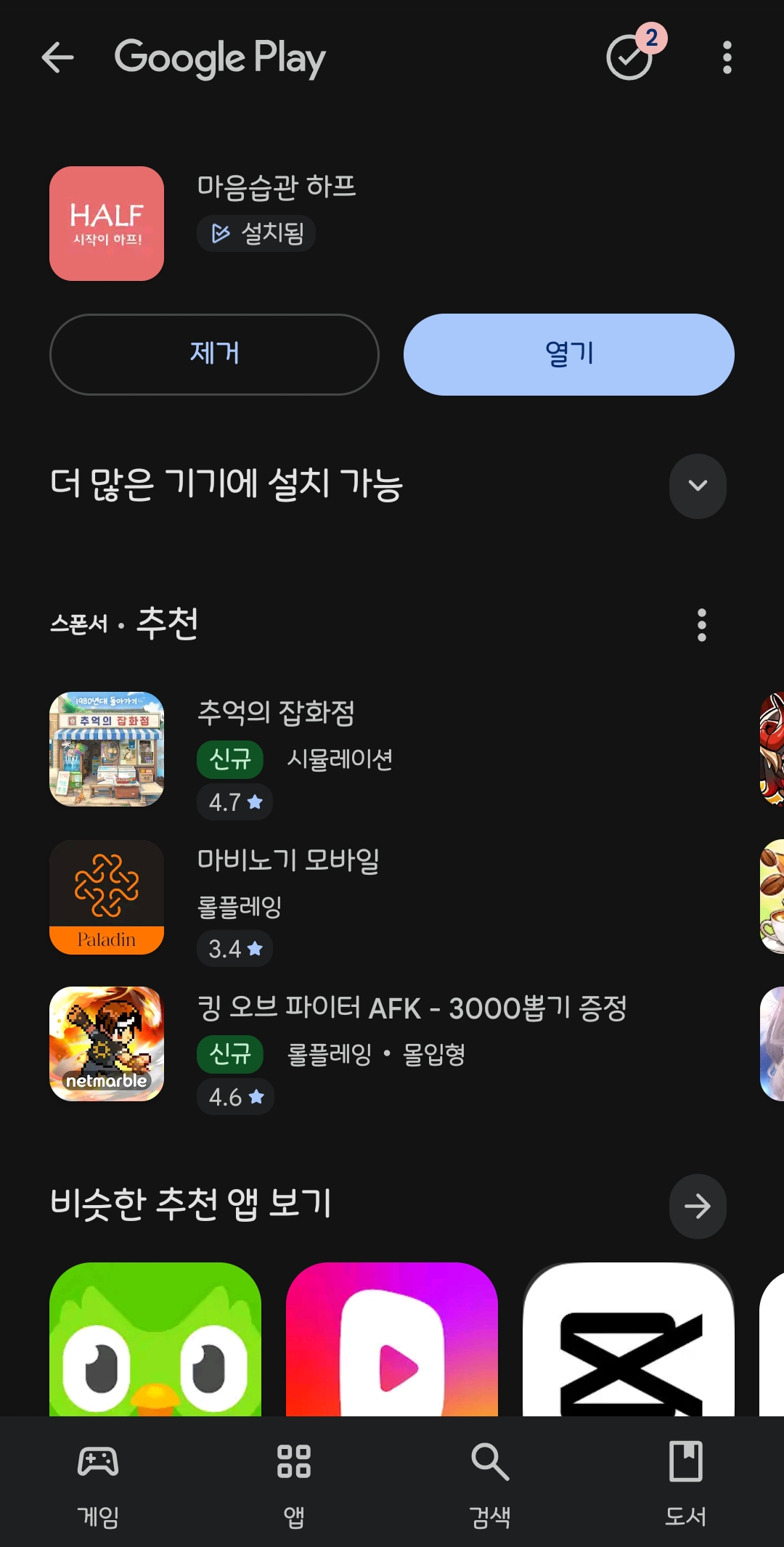Open pending app updates with the checkmark icon
Viewport: 784px width, 1547px height.
(630, 58)
